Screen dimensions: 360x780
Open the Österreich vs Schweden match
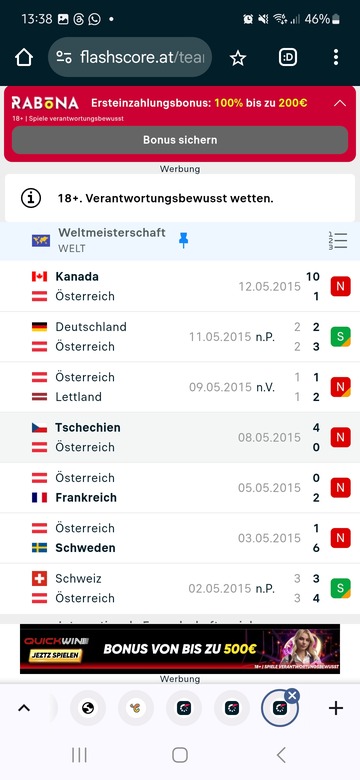pos(180,538)
